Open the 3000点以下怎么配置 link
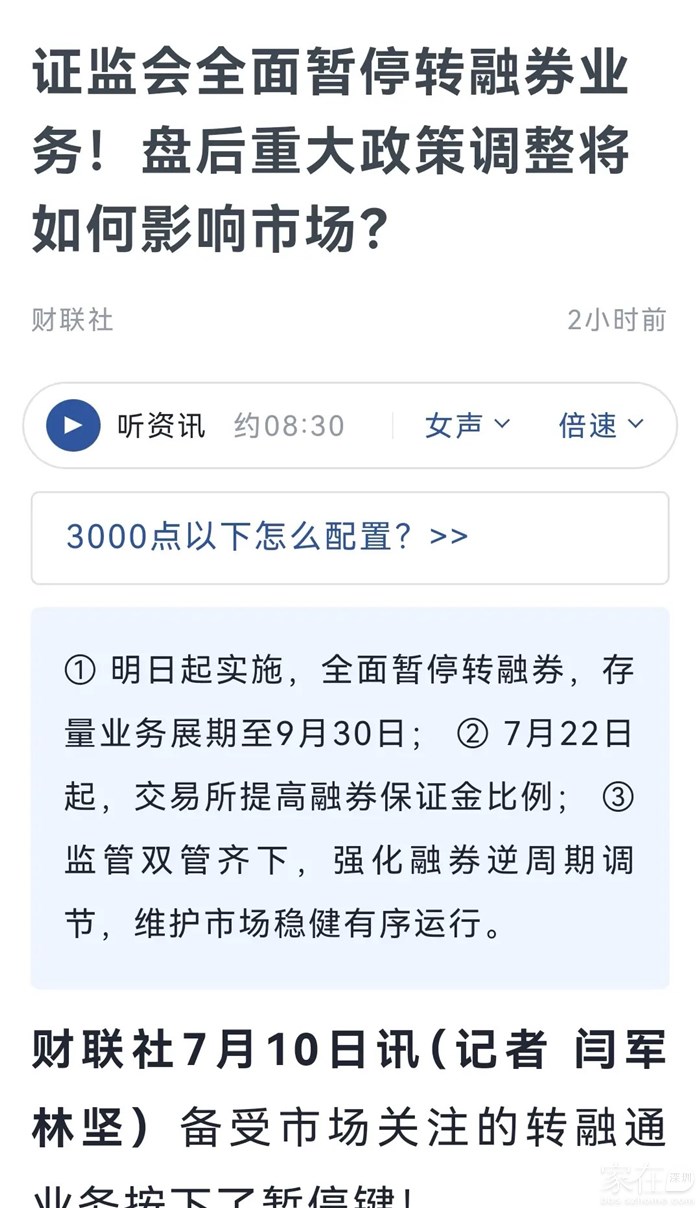 click(267, 537)
